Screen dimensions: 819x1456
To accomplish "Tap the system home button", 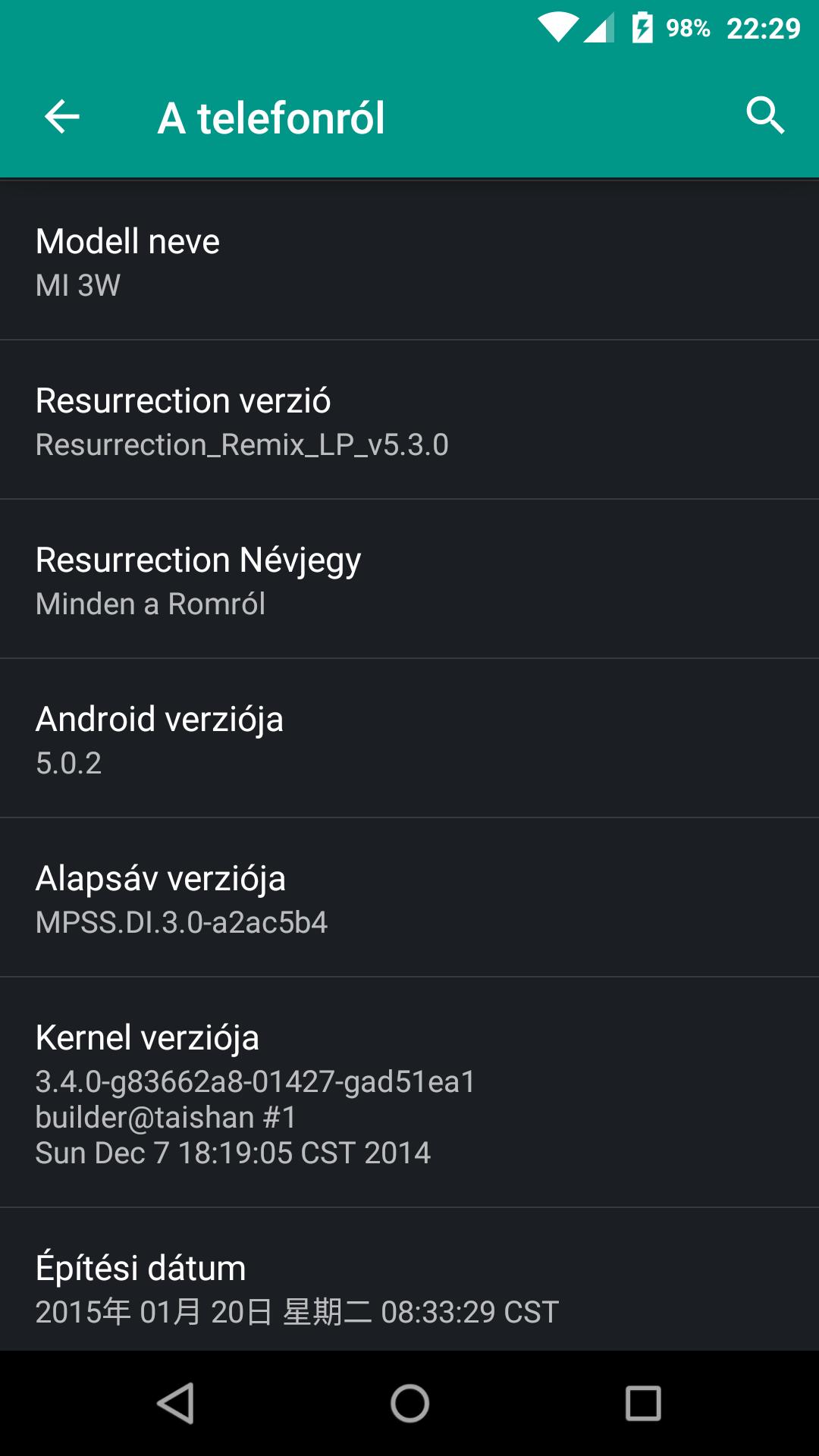I will pos(409,1403).
